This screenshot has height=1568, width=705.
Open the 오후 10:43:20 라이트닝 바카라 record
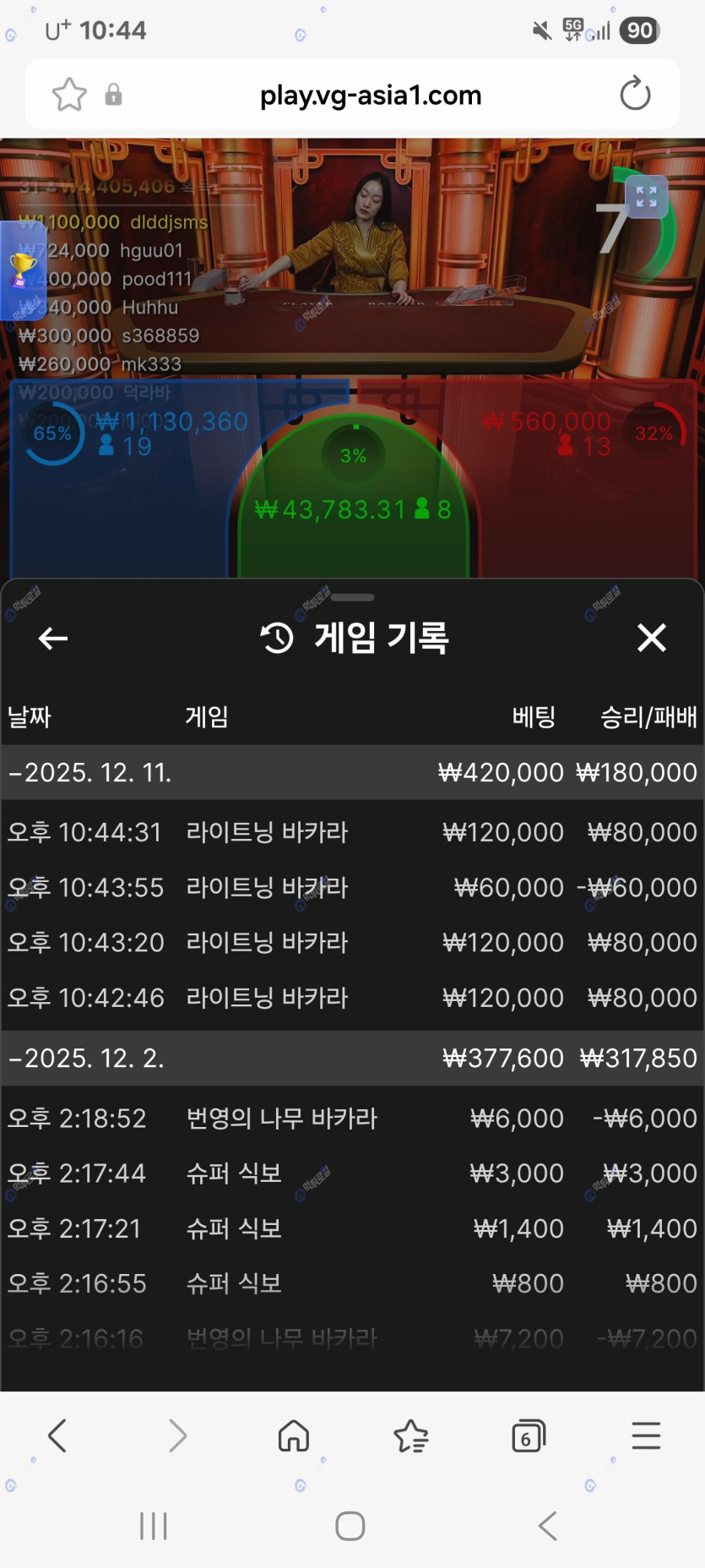[352, 942]
